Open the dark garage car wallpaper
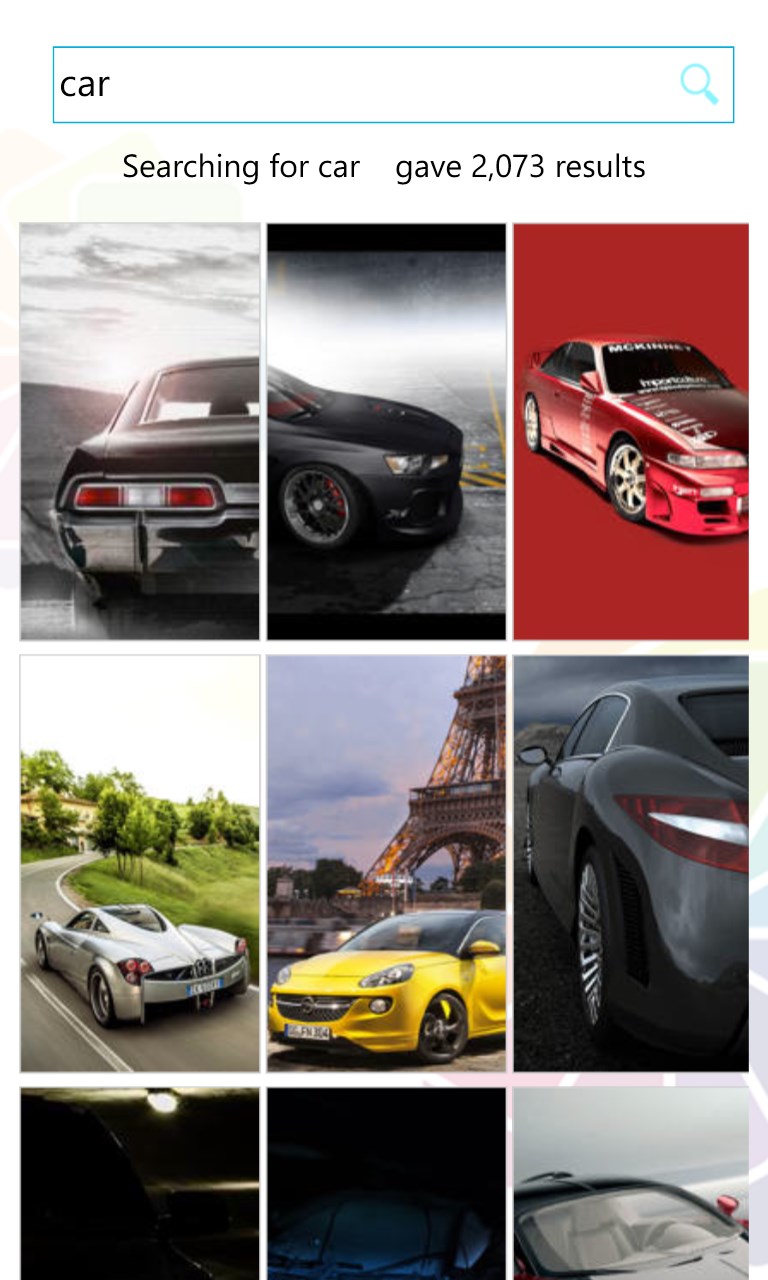768x1280 pixels. coord(140,1185)
